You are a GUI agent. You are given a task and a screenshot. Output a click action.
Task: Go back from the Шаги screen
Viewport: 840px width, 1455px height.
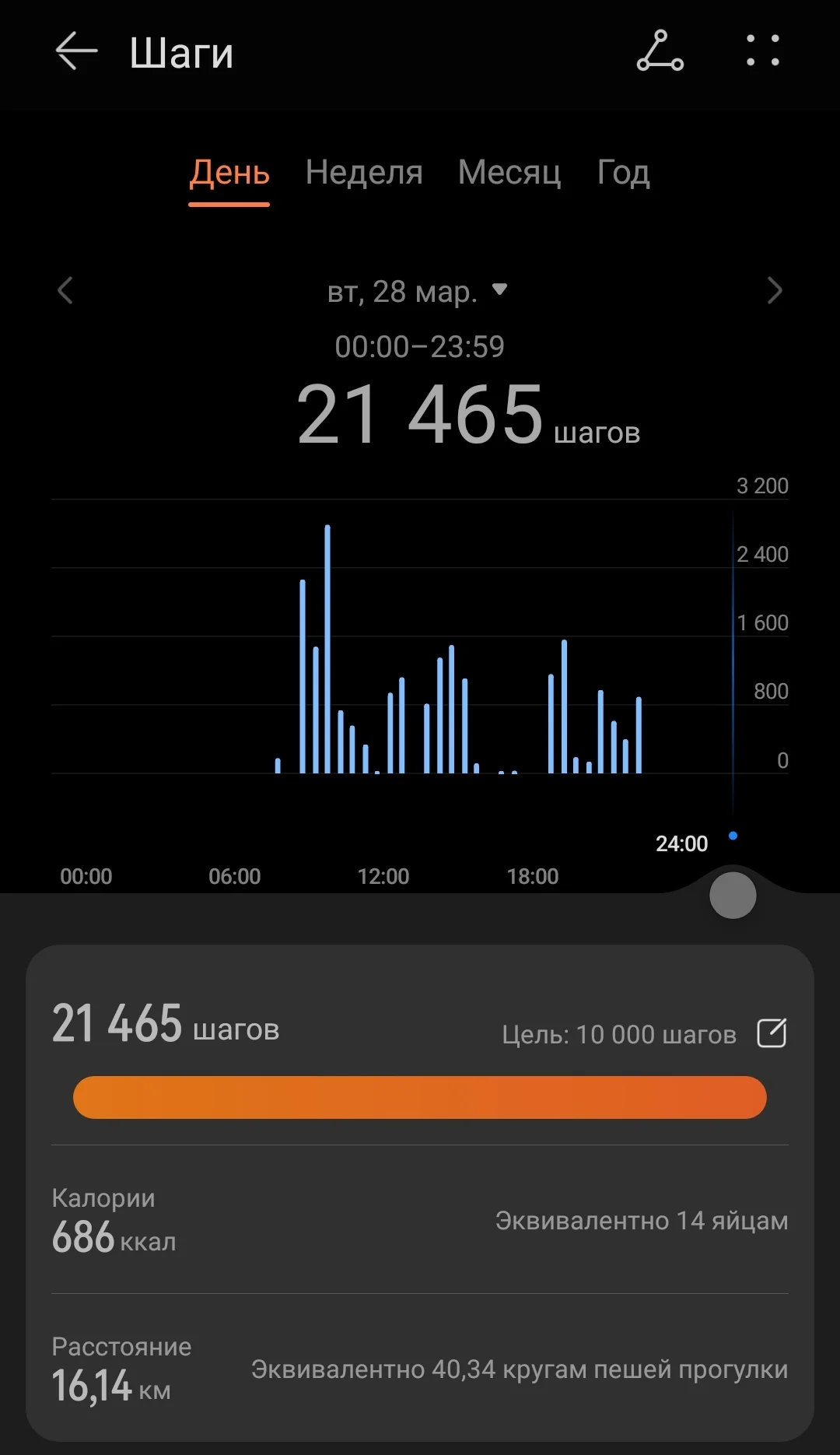click(x=76, y=51)
